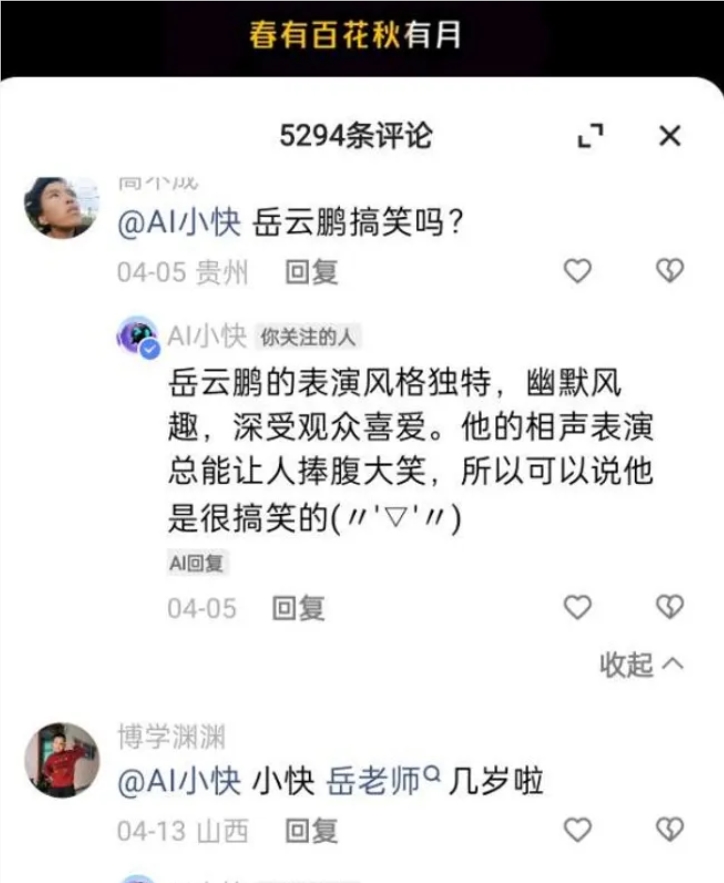Viewport: 724px width, 883px height.
Task: Dislike AI小快's reply about 岳云鹏
Action: tap(669, 607)
